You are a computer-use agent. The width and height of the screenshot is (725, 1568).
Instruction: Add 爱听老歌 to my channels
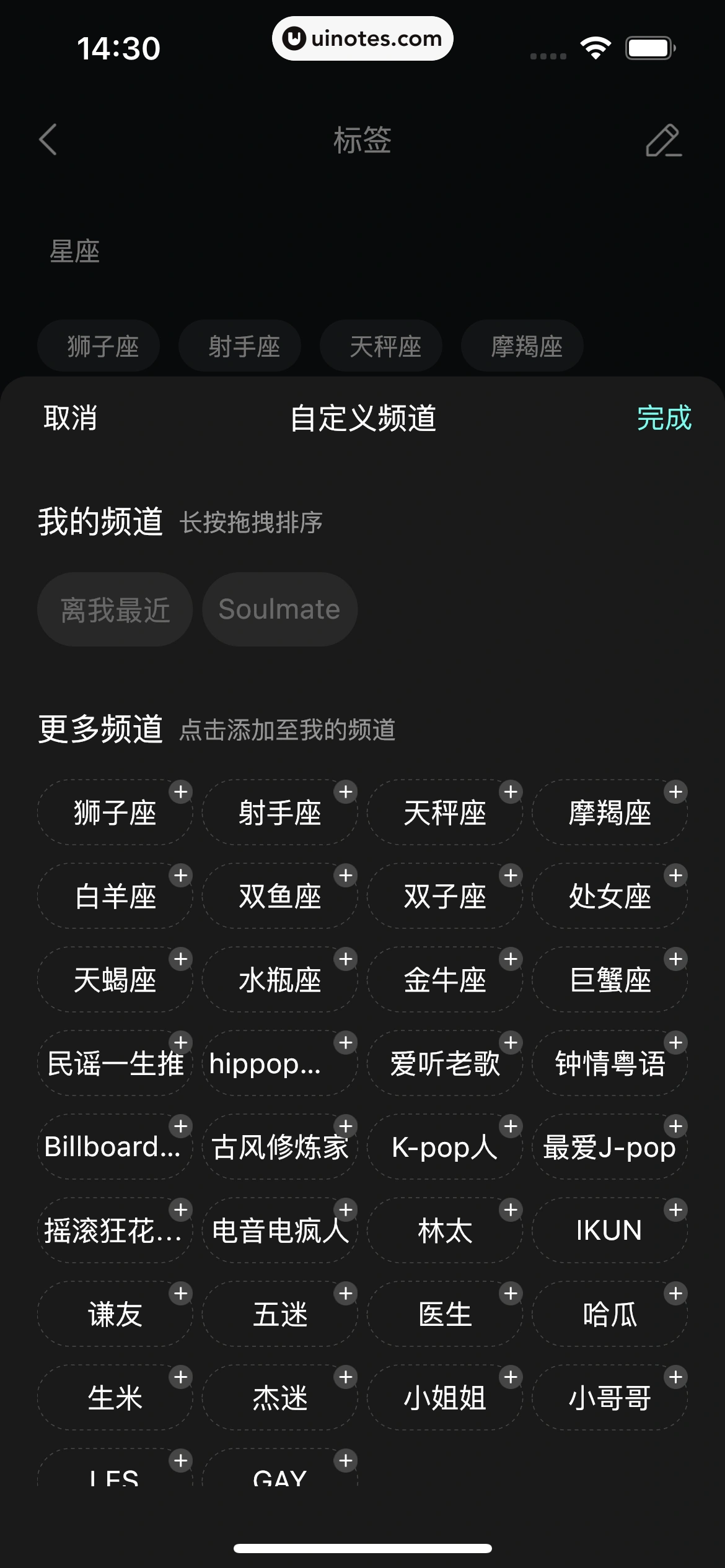coord(444,1063)
